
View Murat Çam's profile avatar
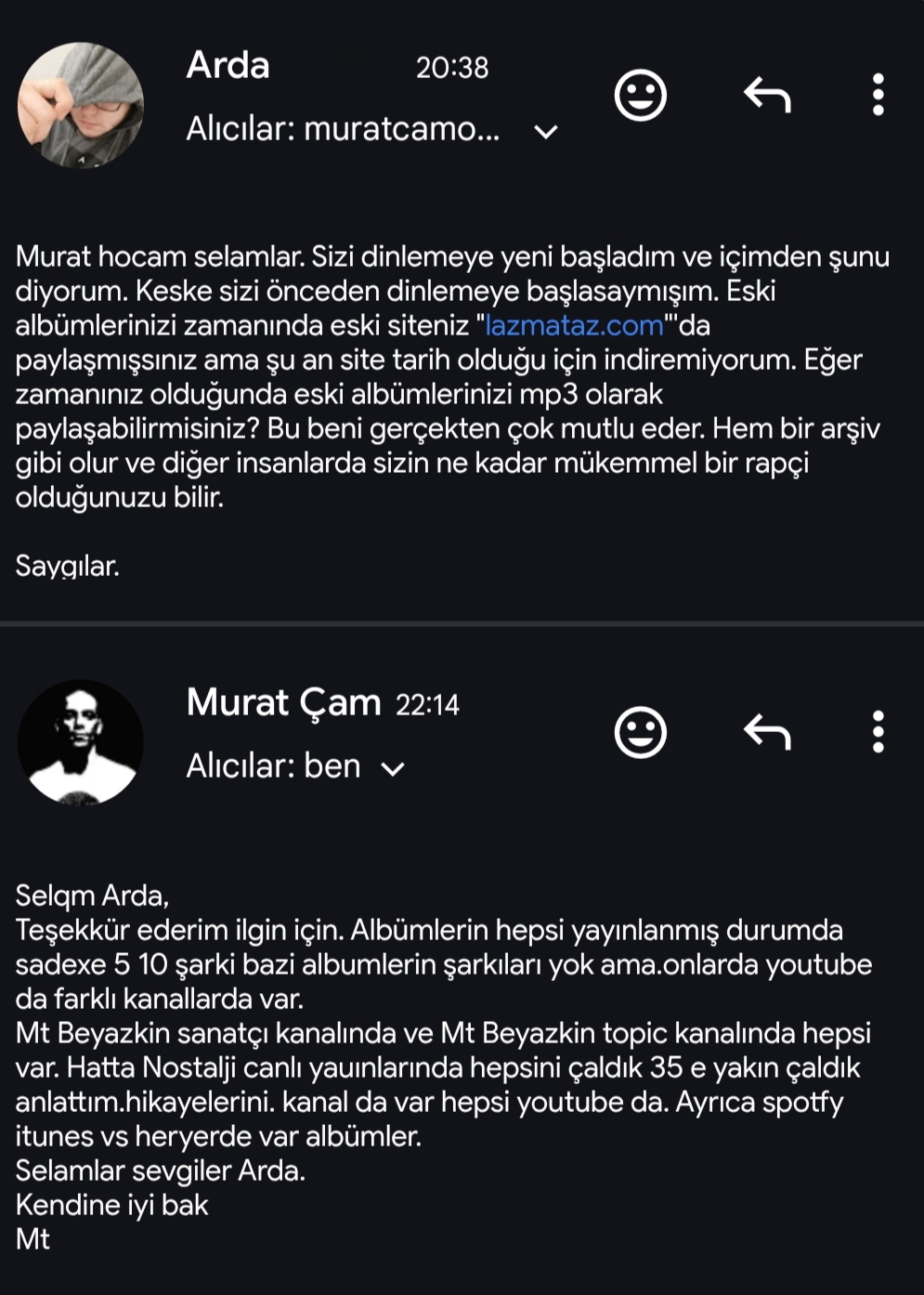click(x=81, y=742)
